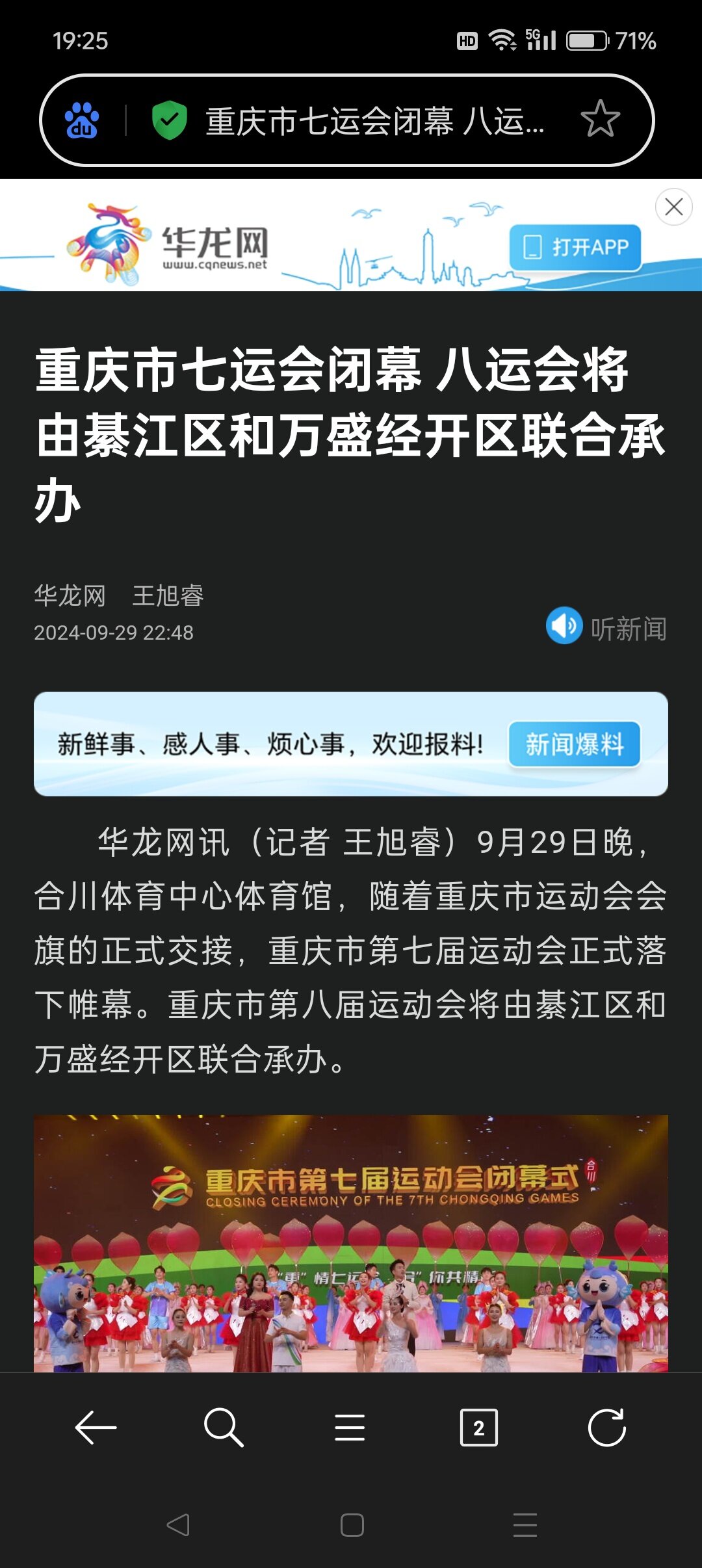Bookmark this page with the star icon
Image resolution: width=702 pixels, height=1568 pixels.
tap(599, 120)
